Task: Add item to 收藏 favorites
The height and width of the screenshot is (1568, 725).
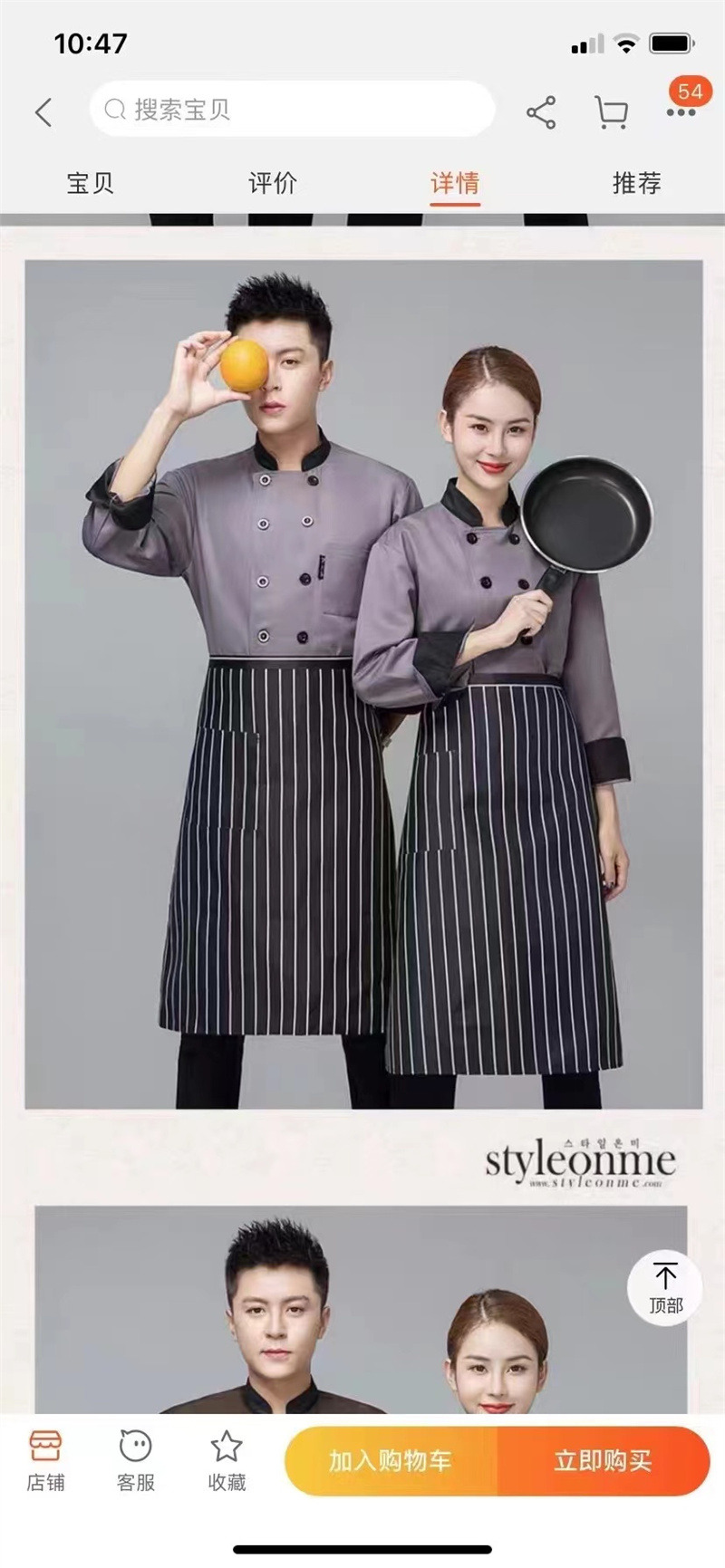Action: click(227, 1461)
